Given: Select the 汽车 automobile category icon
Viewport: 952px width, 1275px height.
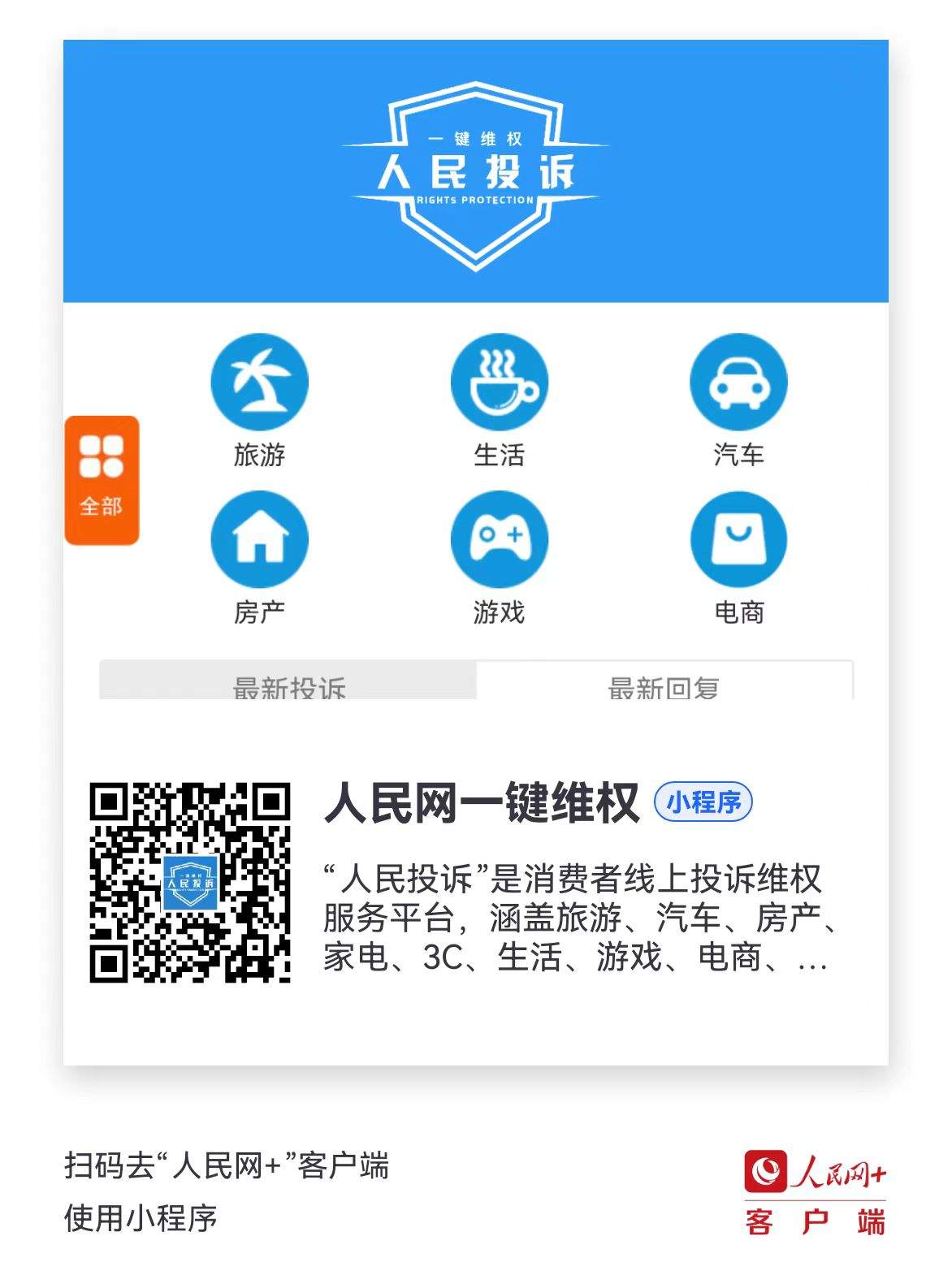Looking at the screenshot, I should (738, 382).
